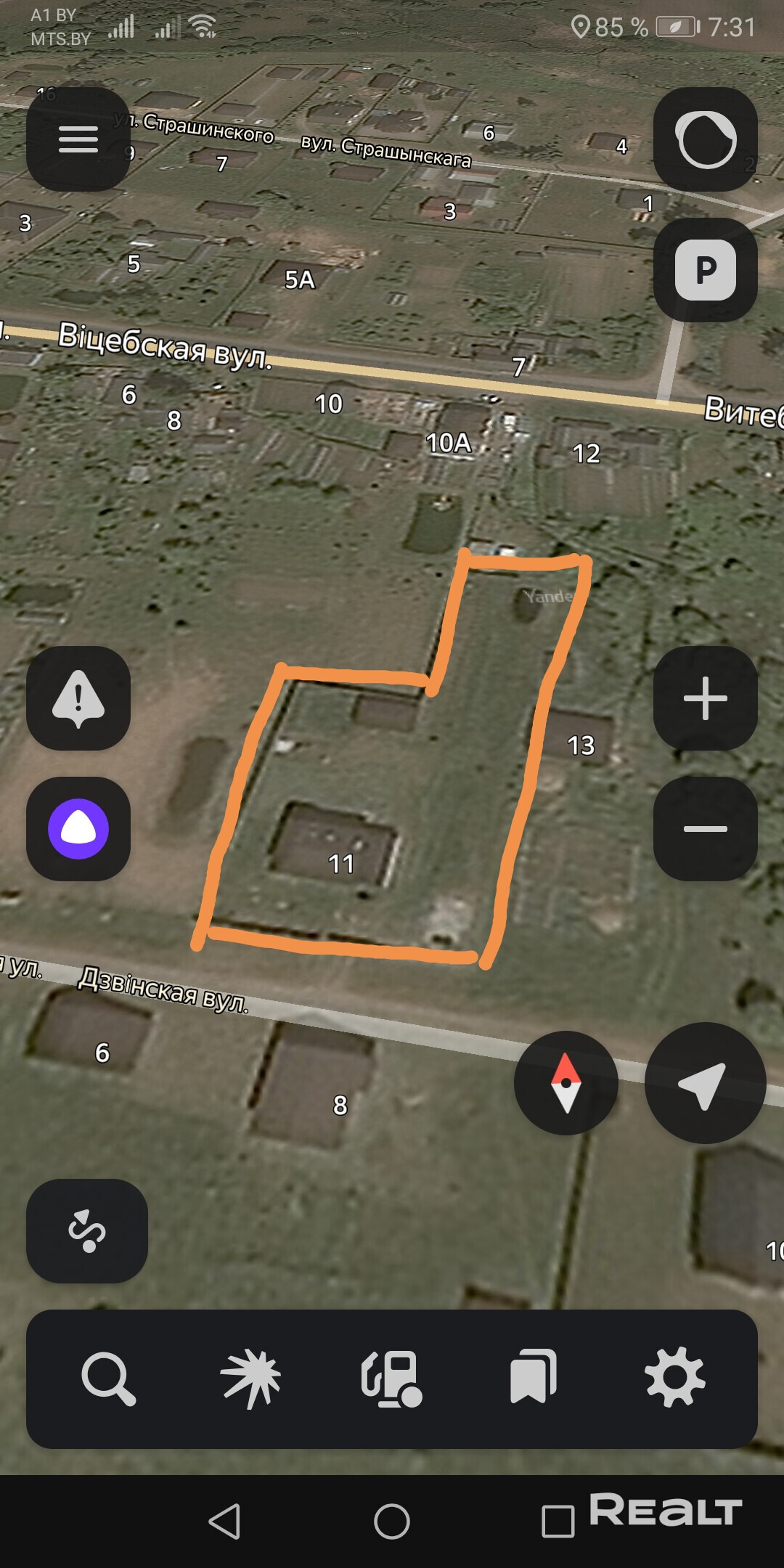Open settings gear
The width and height of the screenshot is (784, 1568).
pos(675,1379)
